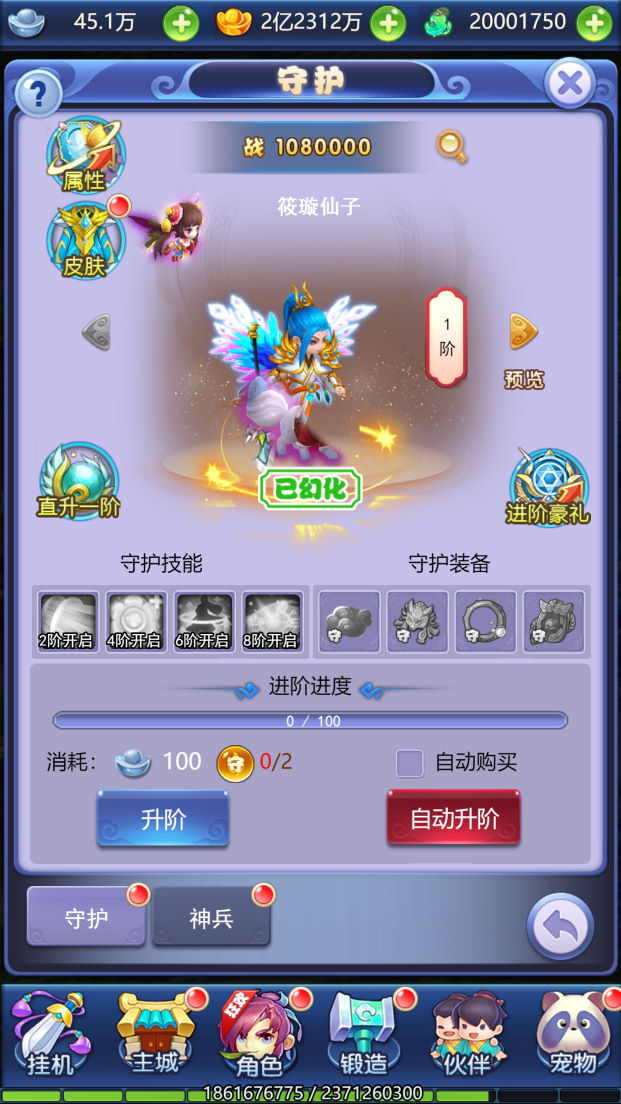621x1104 pixels.
Task: Select the first guardian equipment slot
Action: [350, 621]
